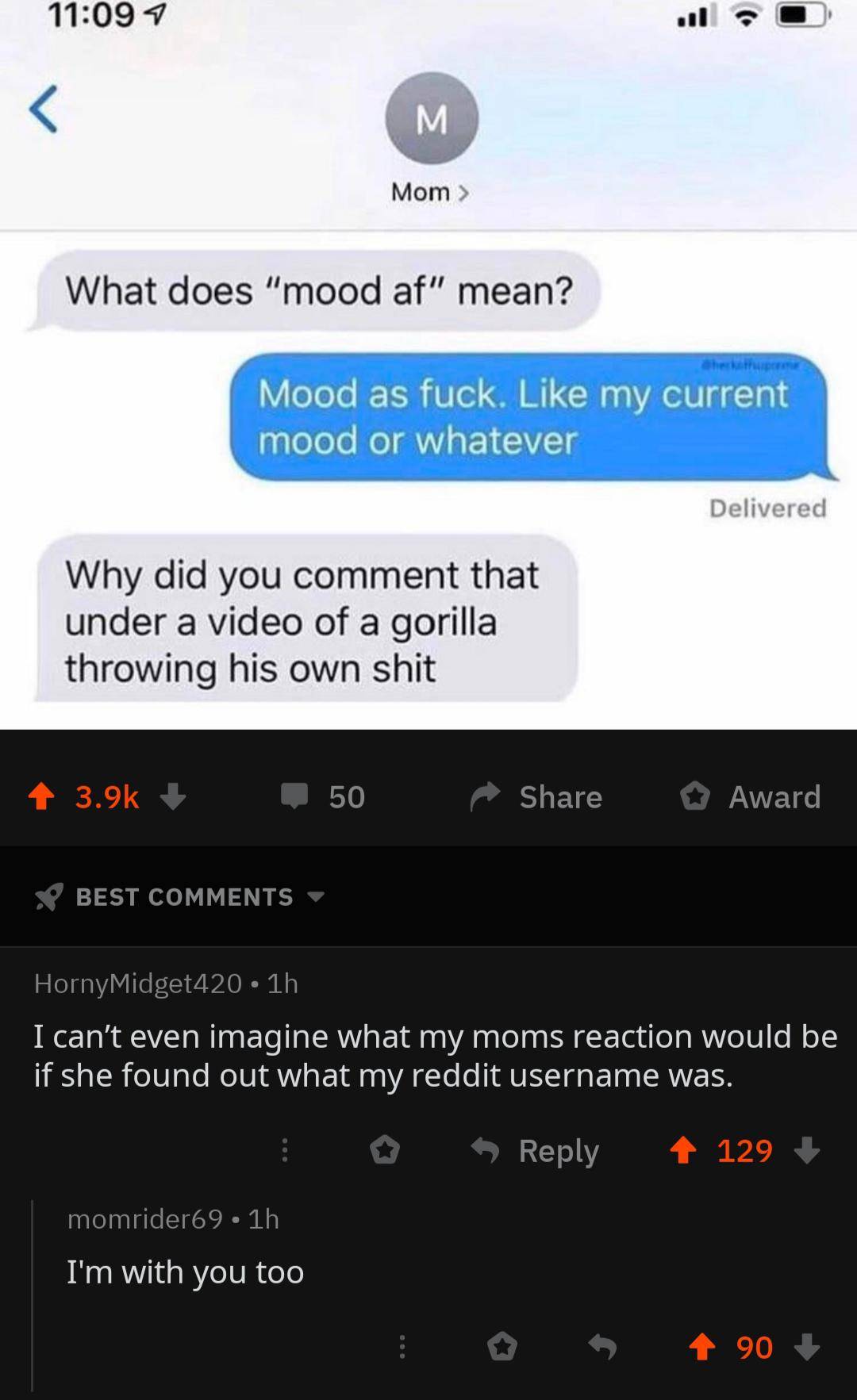This screenshot has height=1400, width=857.
Task: Upvote the post with 3.9k votes
Action: click(43, 796)
